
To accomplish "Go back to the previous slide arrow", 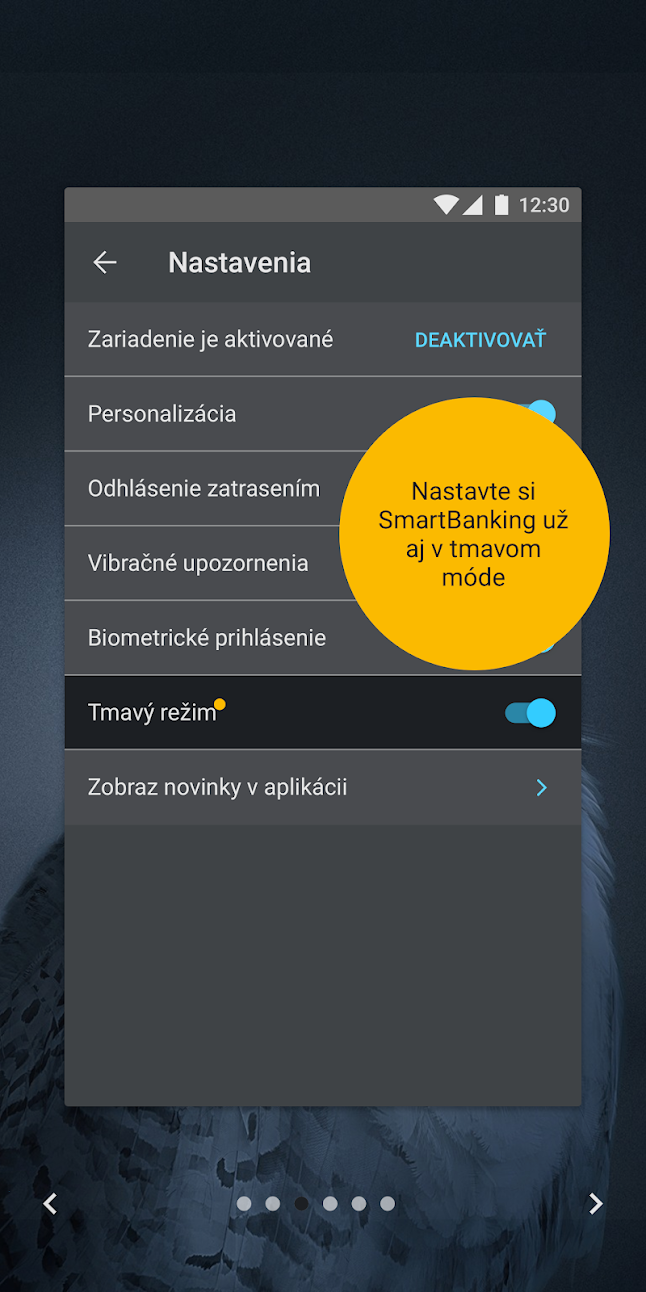I will (50, 1204).
